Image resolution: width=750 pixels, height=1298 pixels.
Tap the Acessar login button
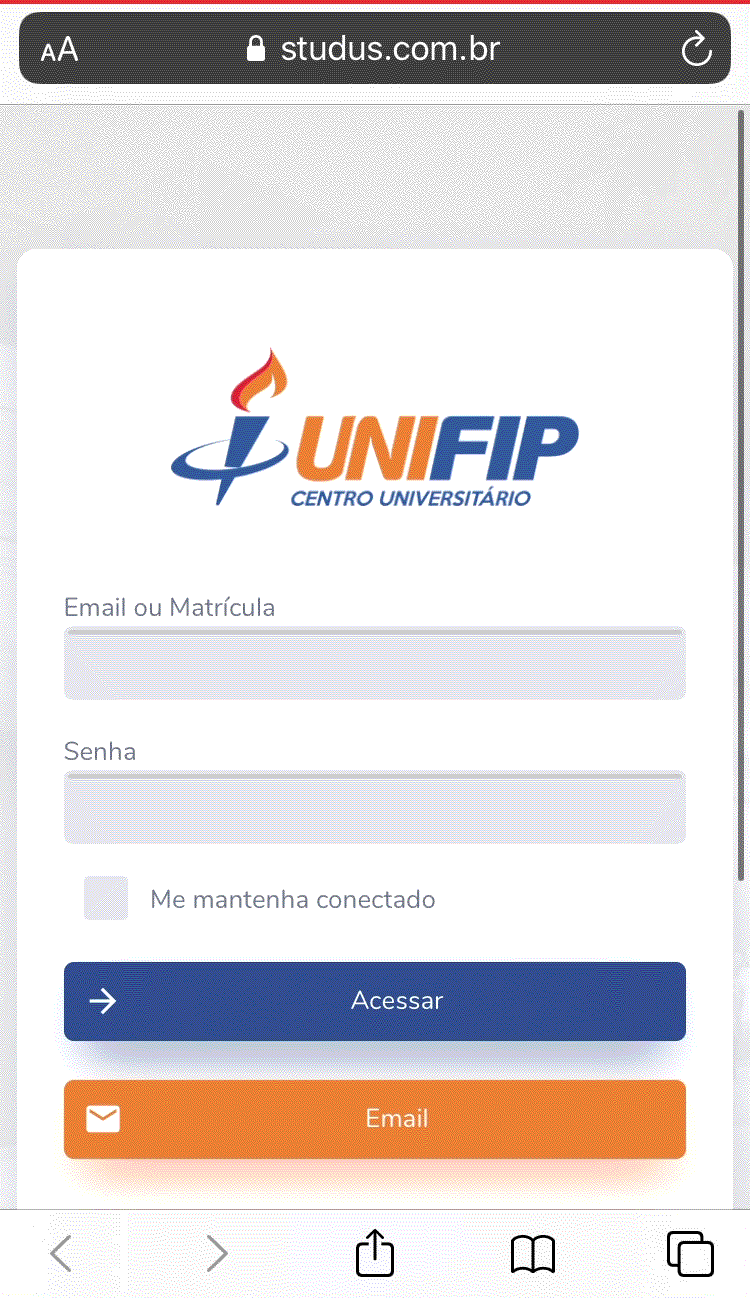click(374, 1001)
